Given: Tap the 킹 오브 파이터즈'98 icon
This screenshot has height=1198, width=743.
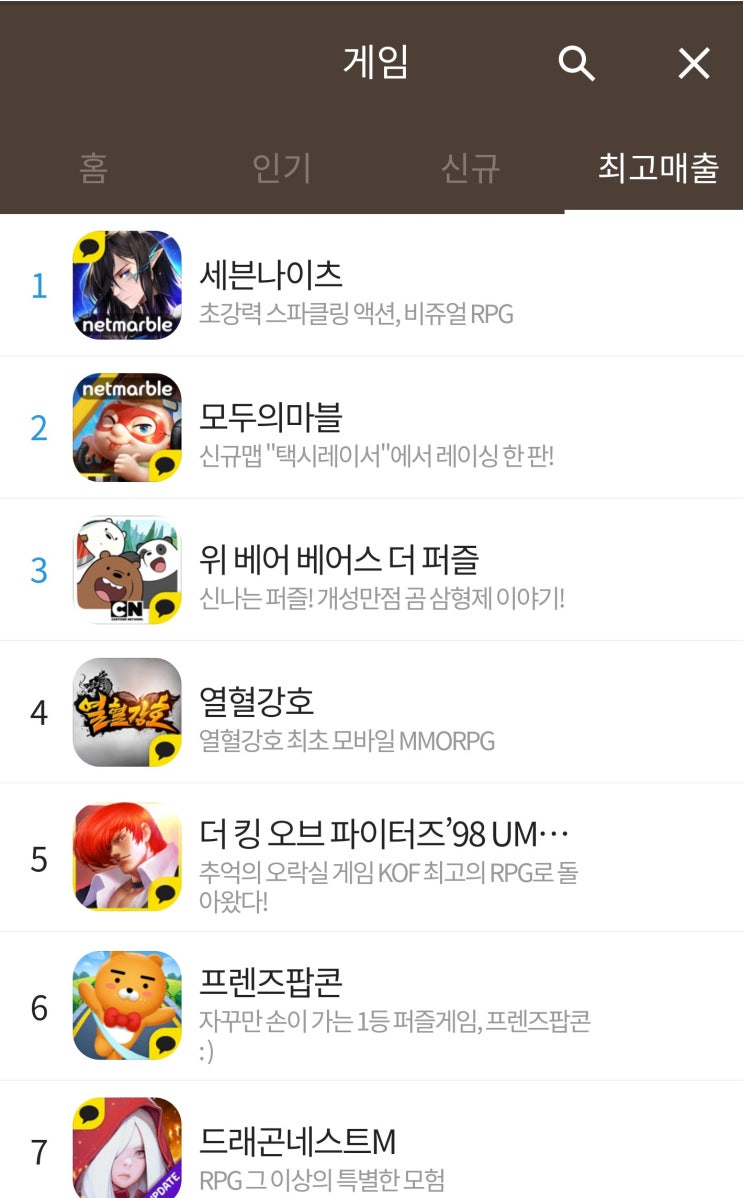Looking at the screenshot, I should pos(126,857).
